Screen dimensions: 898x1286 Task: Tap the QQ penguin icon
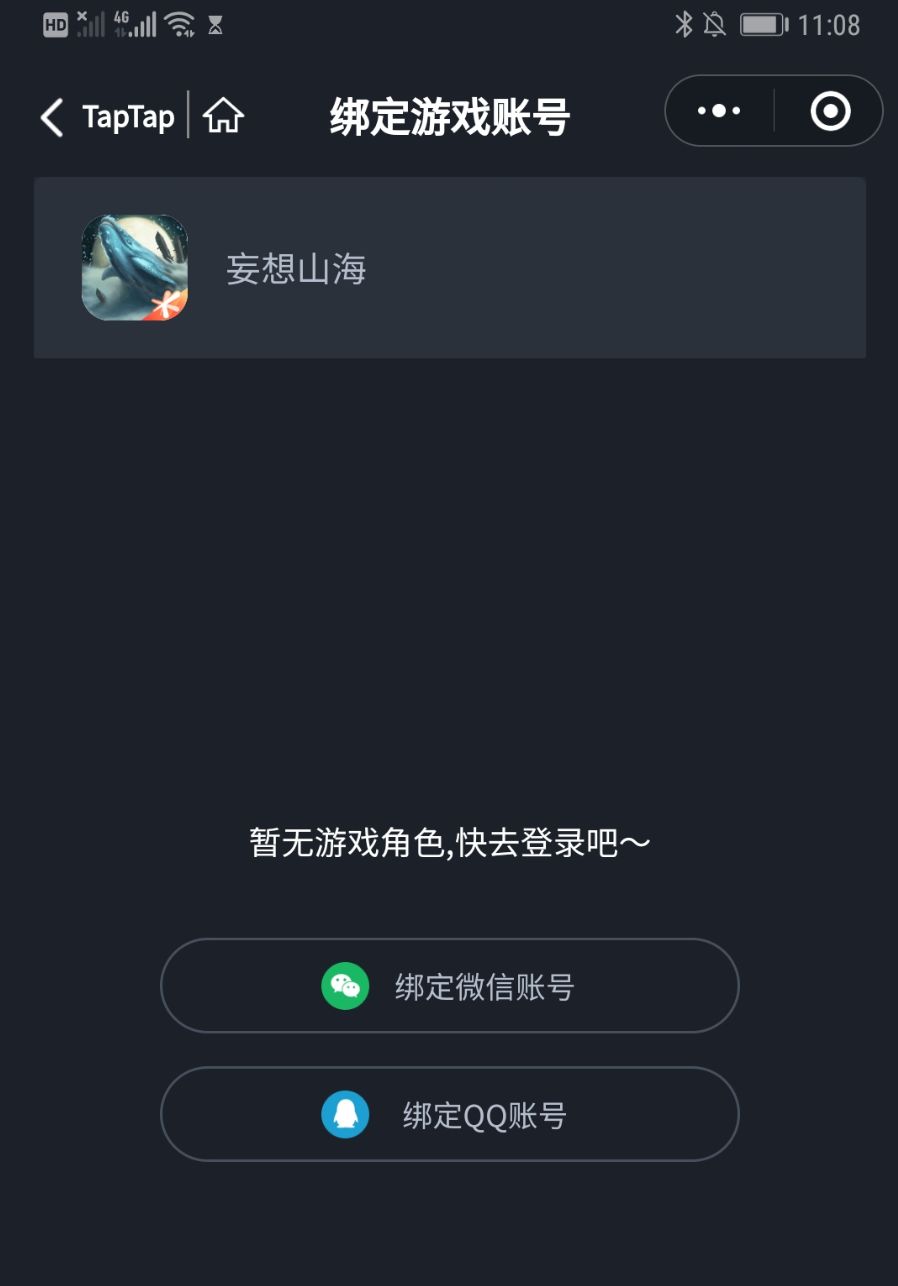344,1114
